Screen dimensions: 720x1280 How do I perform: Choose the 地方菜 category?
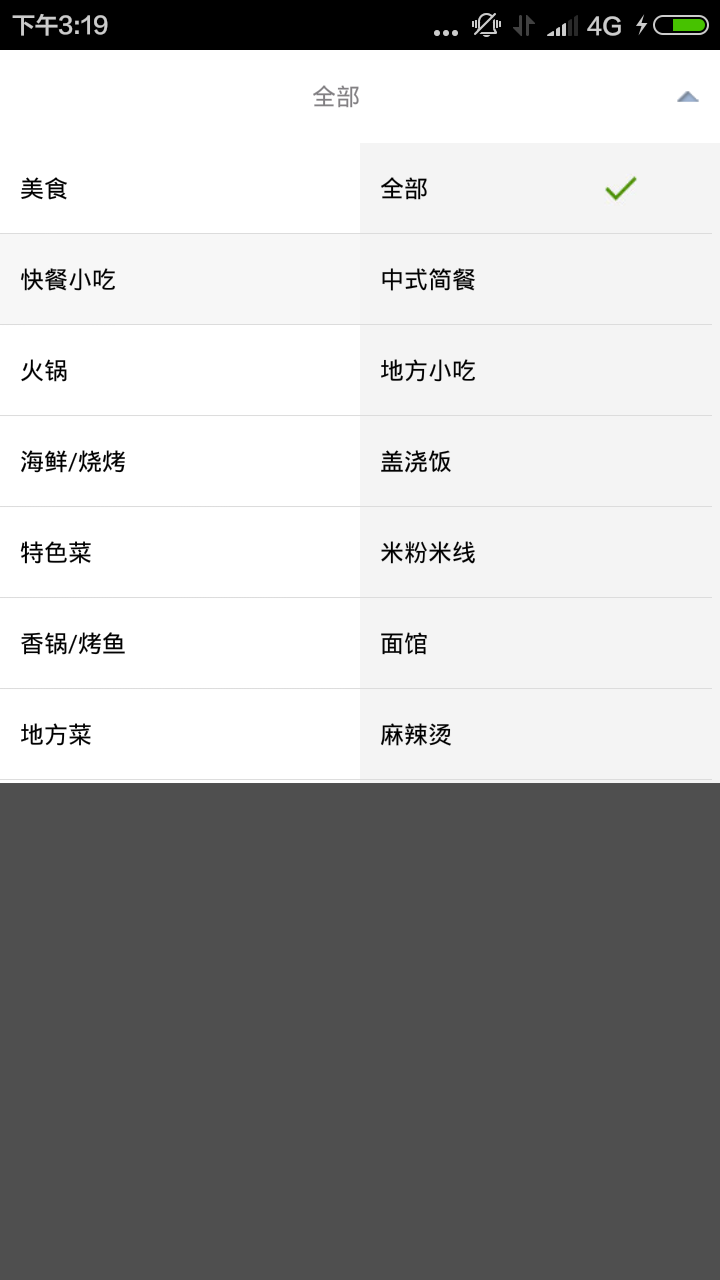180,734
